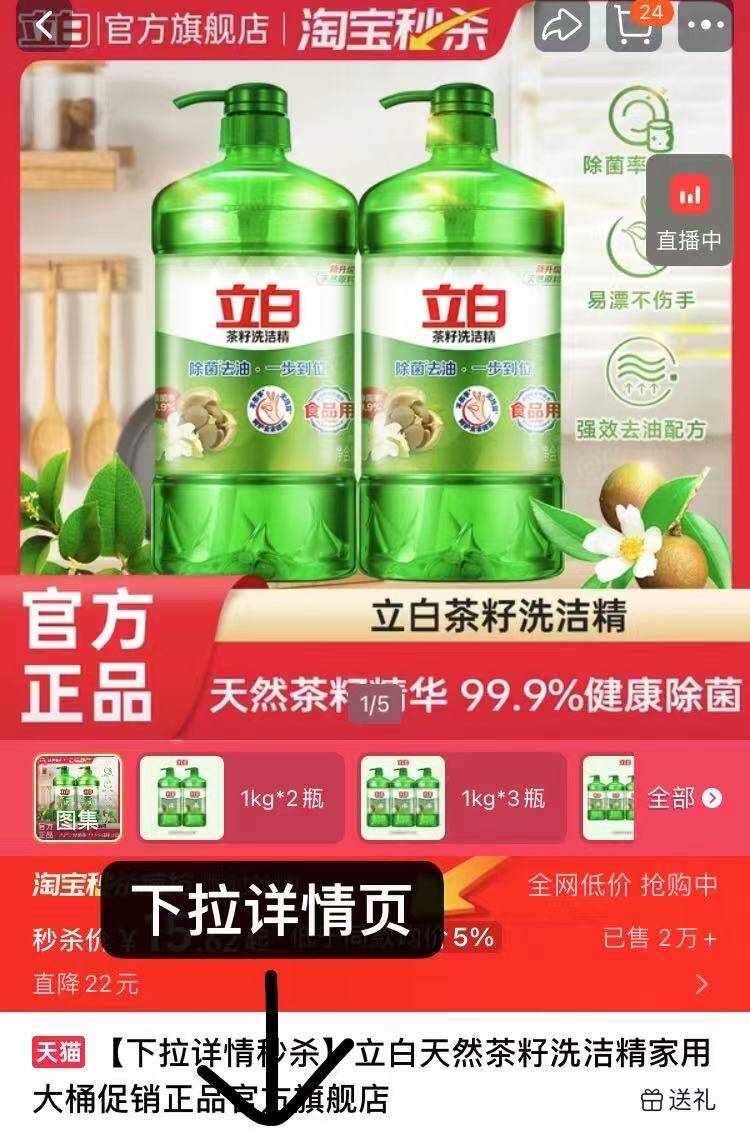
Task: Open the main product image
Action: click(375, 340)
